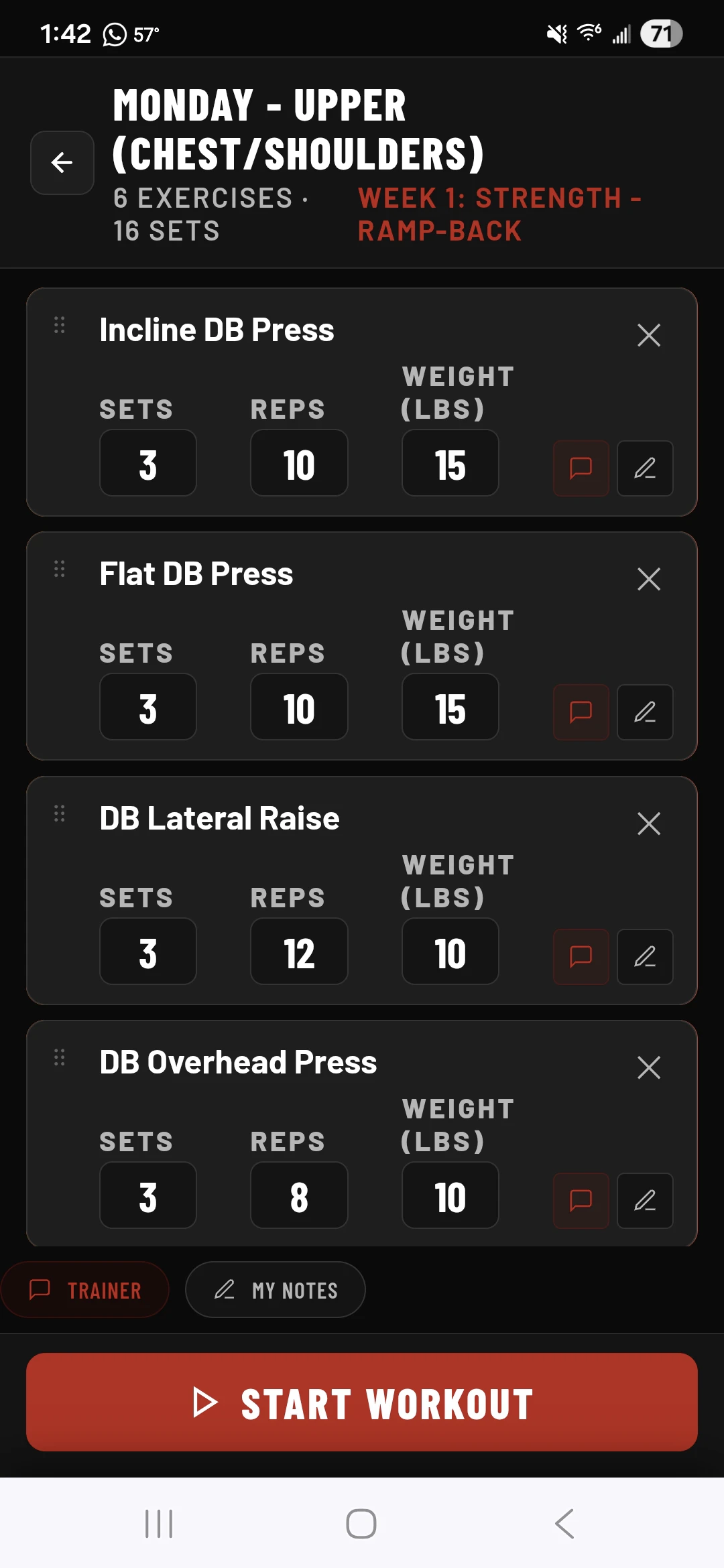Edit notes for DB Lateral Raise
The height and width of the screenshot is (1568, 724).
tap(645, 956)
